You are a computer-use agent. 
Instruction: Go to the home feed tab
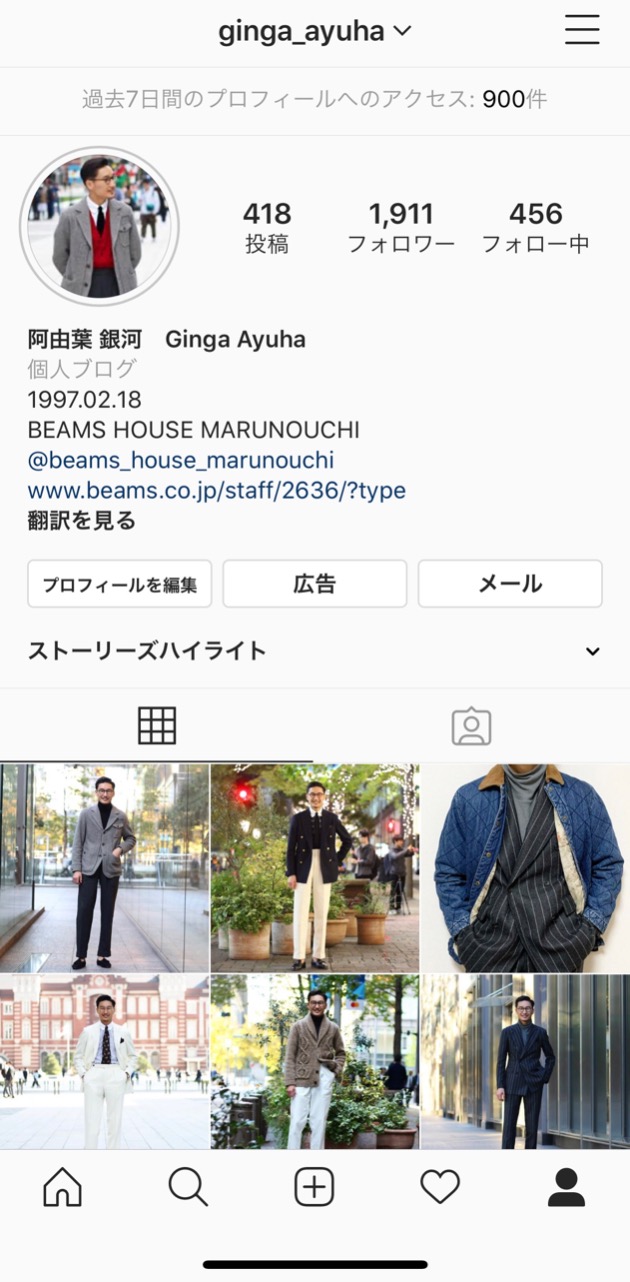pyautogui.click(x=62, y=1187)
